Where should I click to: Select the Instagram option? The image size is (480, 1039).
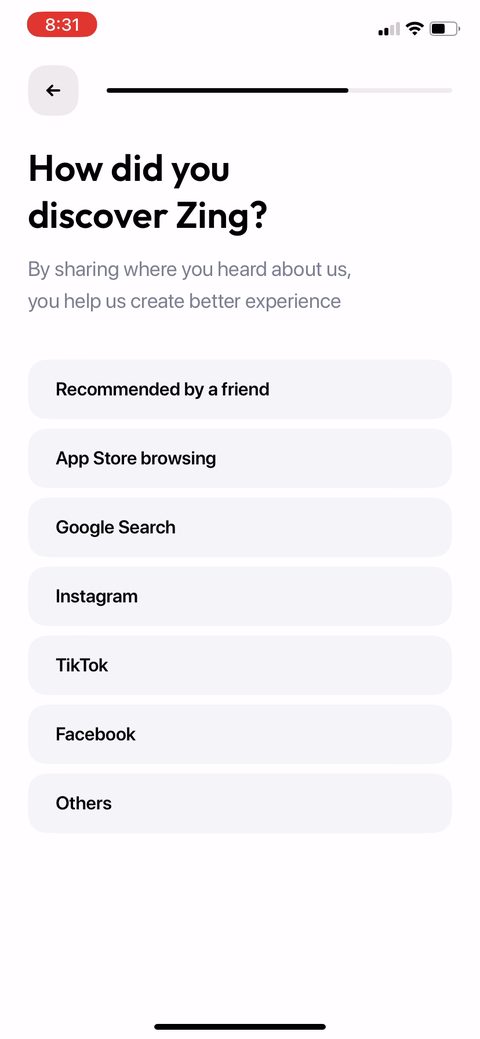coord(240,596)
